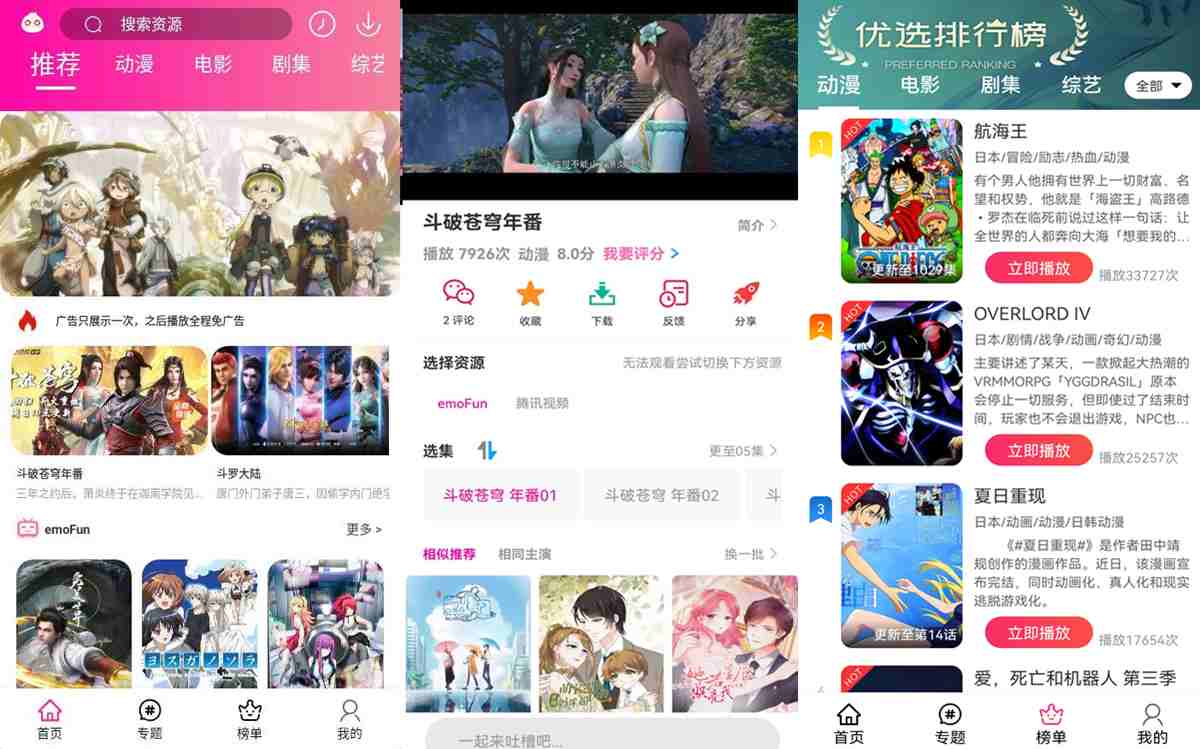Select the 推荐 top tab
The width and height of the screenshot is (1200, 749).
click(55, 65)
